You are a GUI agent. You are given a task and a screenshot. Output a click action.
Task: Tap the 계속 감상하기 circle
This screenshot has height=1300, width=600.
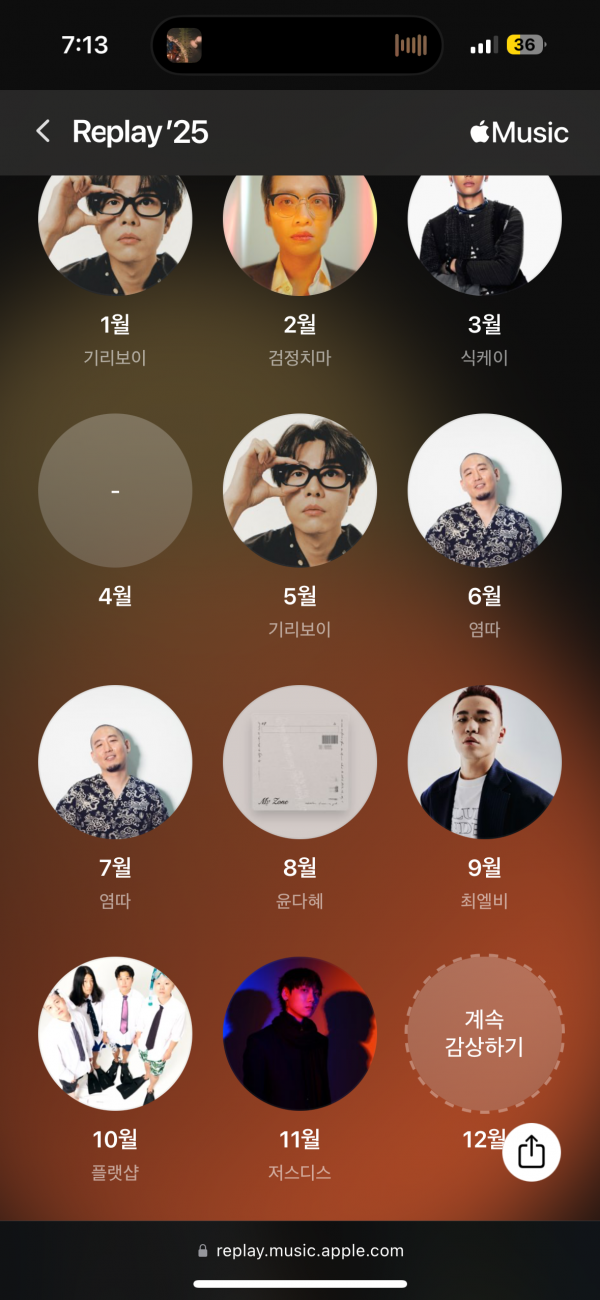pyautogui.click(x=484, y=1033)
